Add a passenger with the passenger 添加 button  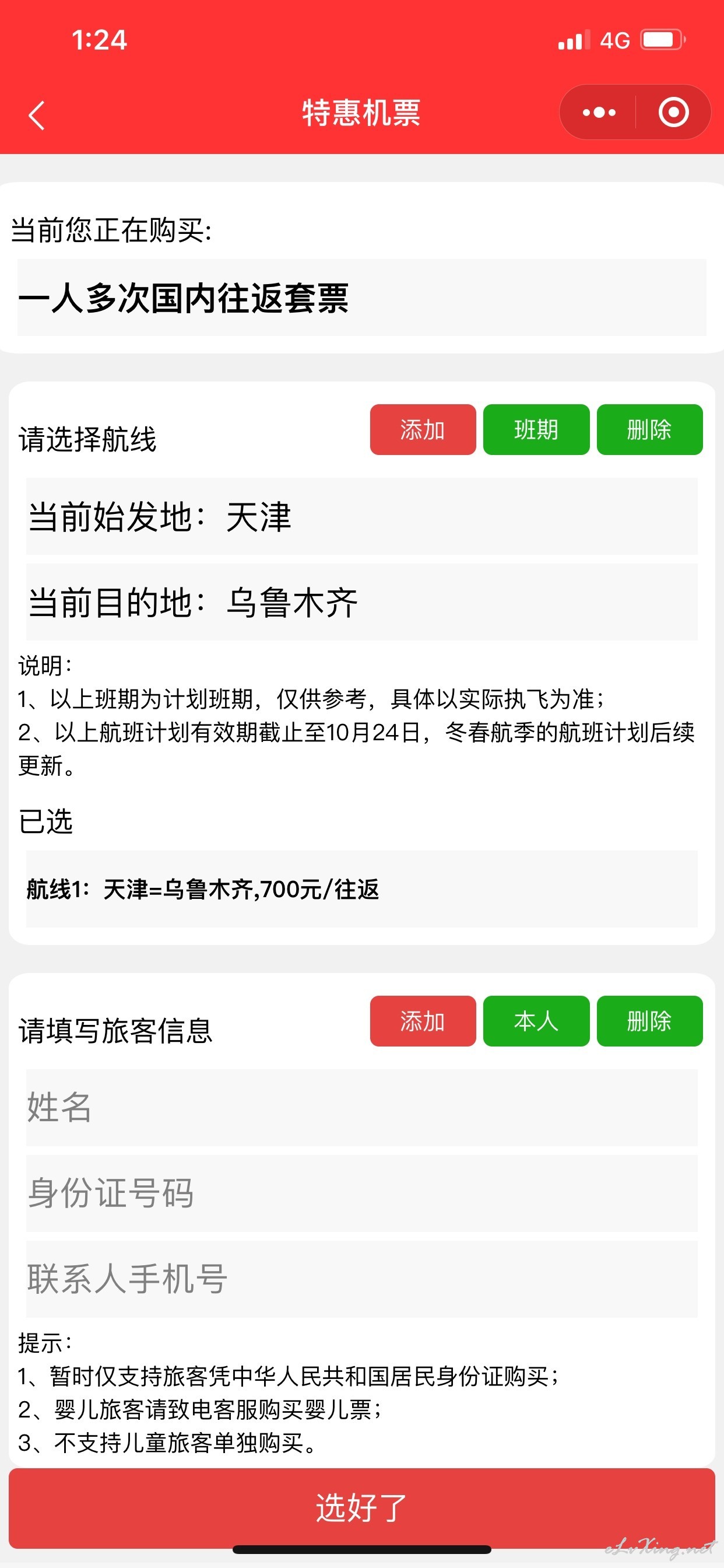[x=422, y=1021]
